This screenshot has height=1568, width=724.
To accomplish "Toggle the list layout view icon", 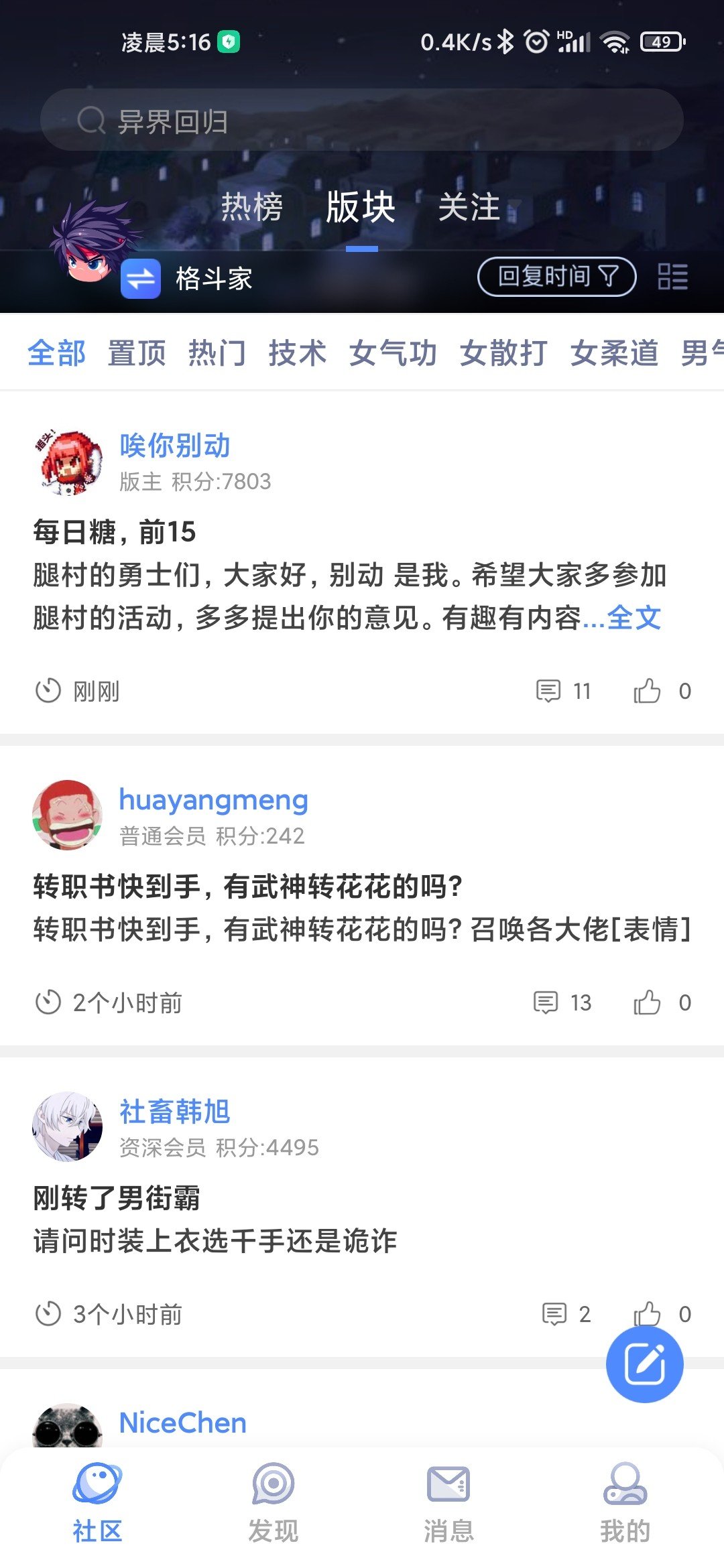I will [x=672, y=276].
